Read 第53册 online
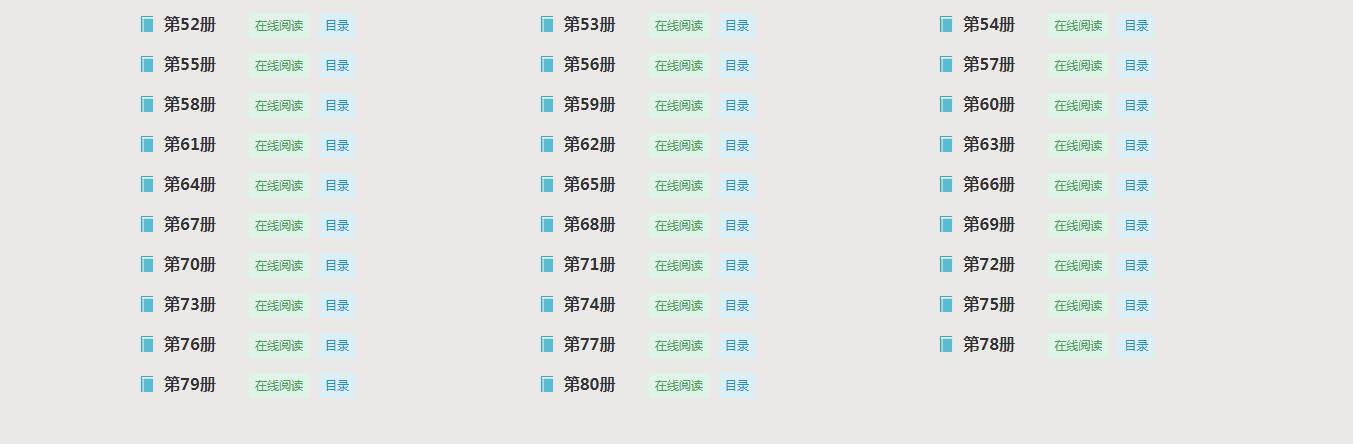 679,26
